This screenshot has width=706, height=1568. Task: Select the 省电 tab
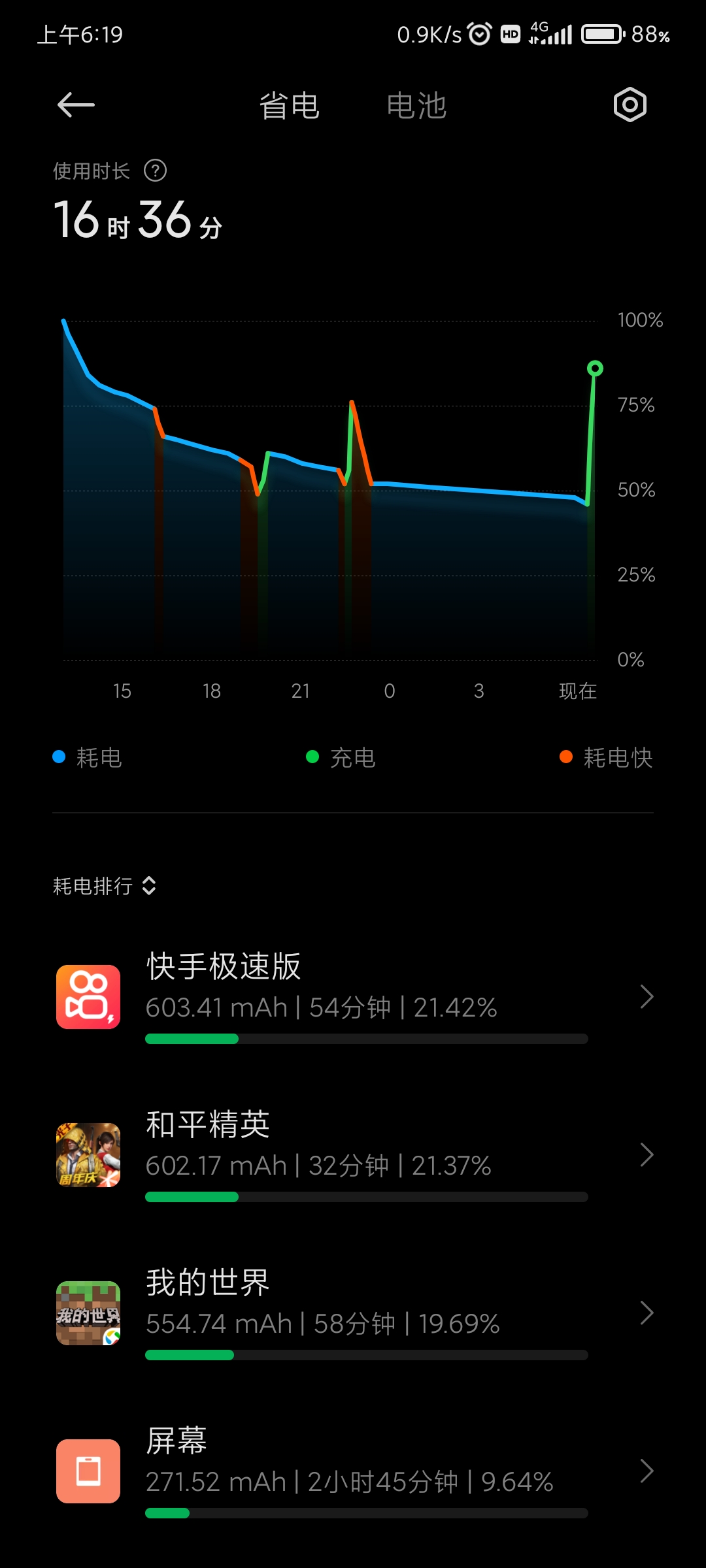[289, 106]
